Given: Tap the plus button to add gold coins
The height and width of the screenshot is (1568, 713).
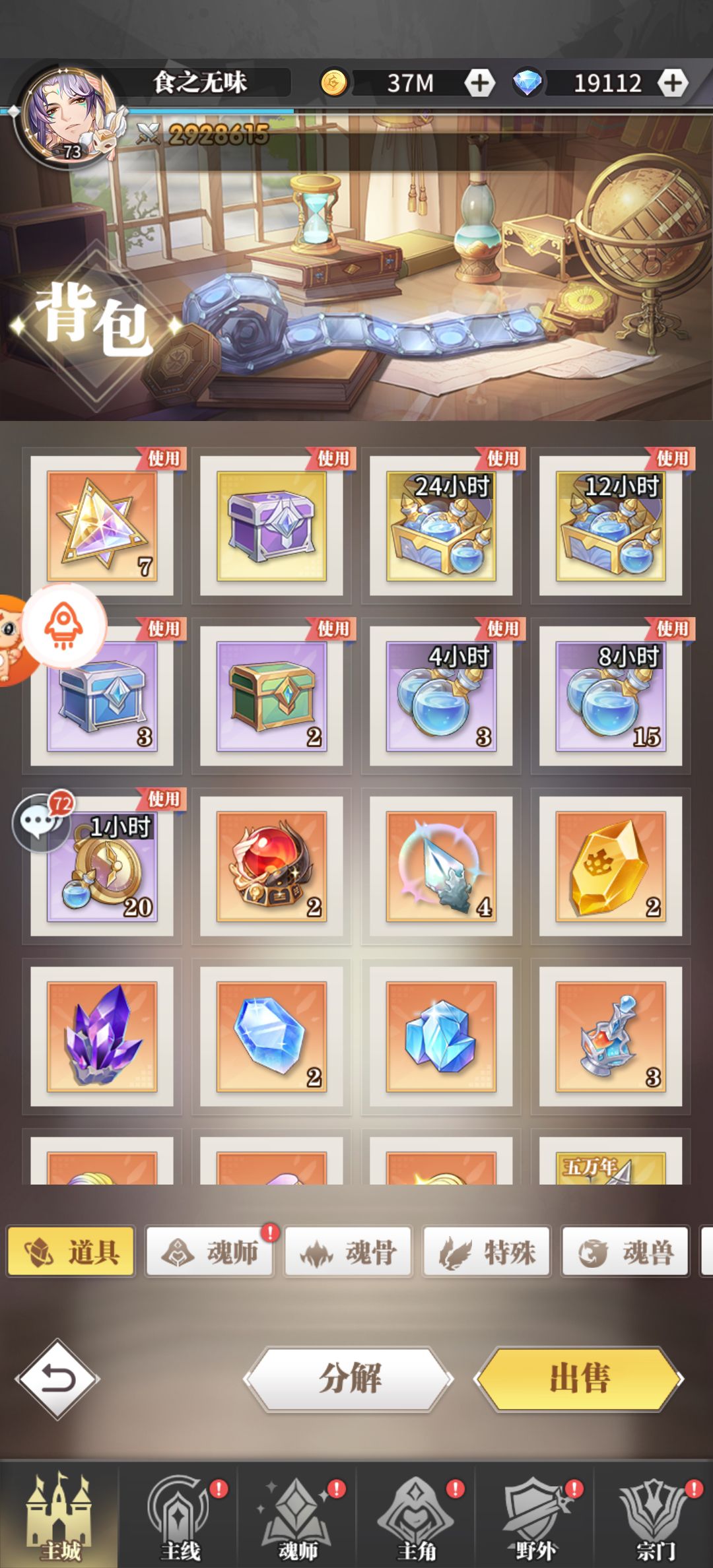Looking at the screenshot, I should pyautogui.click(x=479, y=83).
